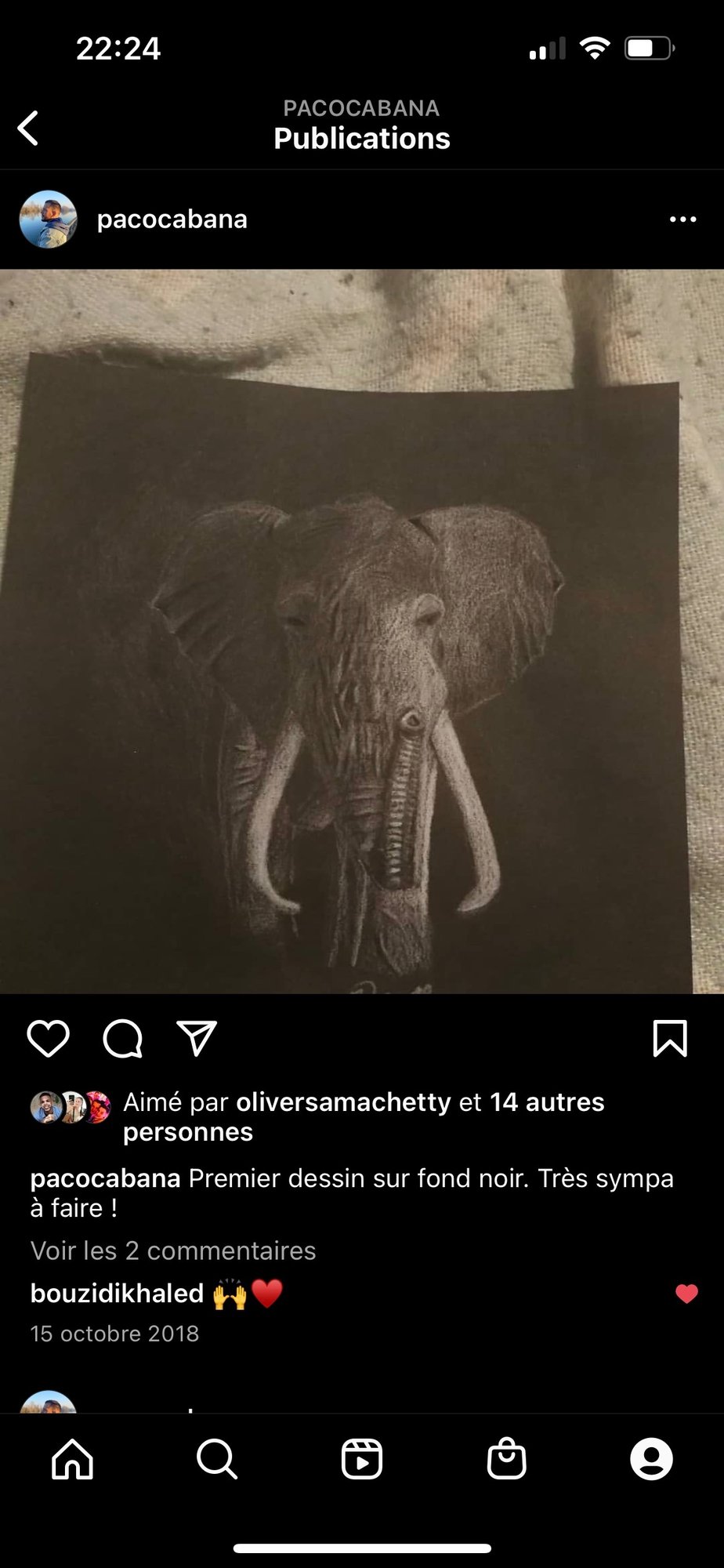724x1568 pixels.
Task: Go back using the top-left arrow
Action: 28,128
